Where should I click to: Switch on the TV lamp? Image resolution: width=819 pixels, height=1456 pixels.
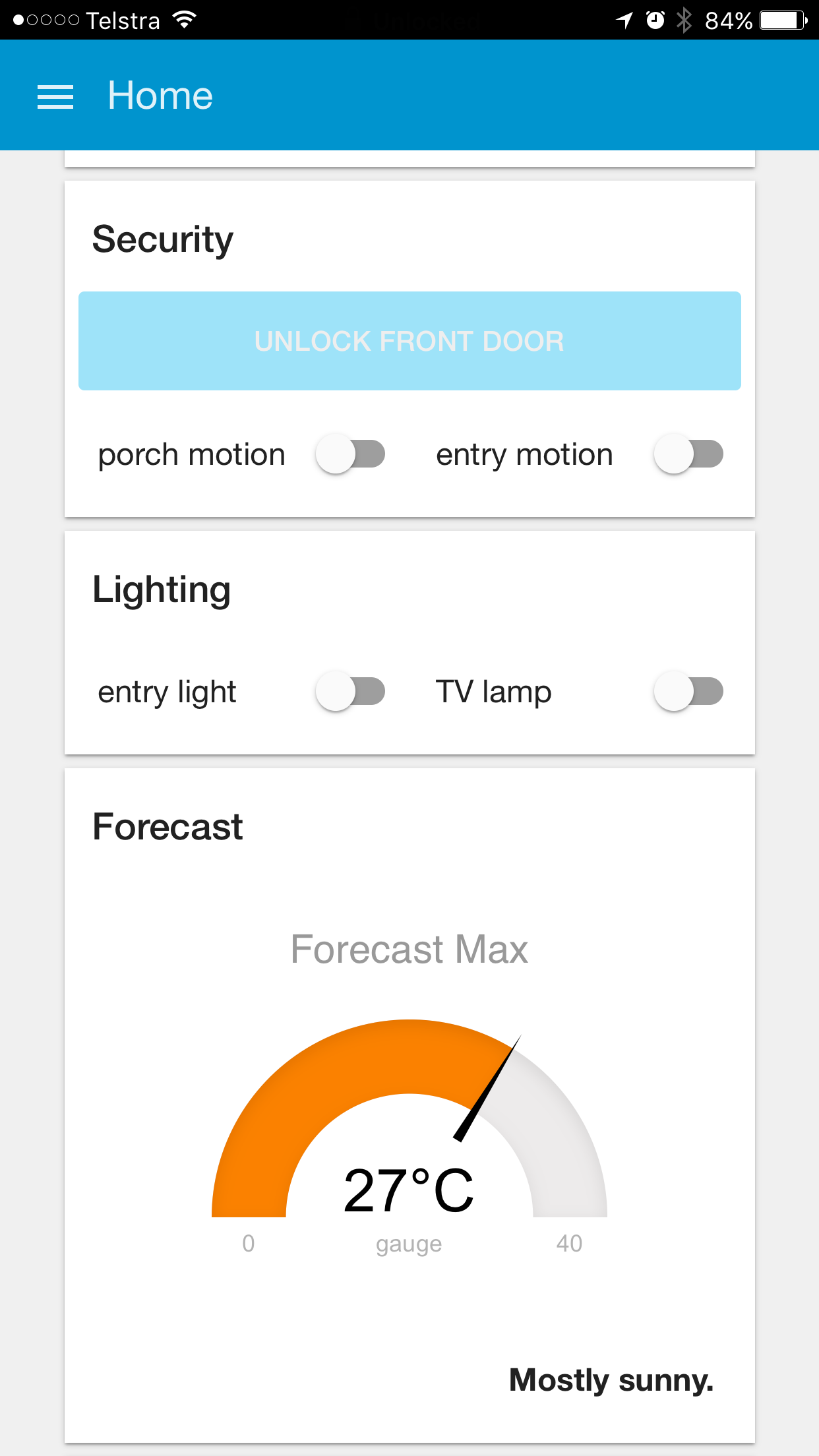click(x=688, y=692)
